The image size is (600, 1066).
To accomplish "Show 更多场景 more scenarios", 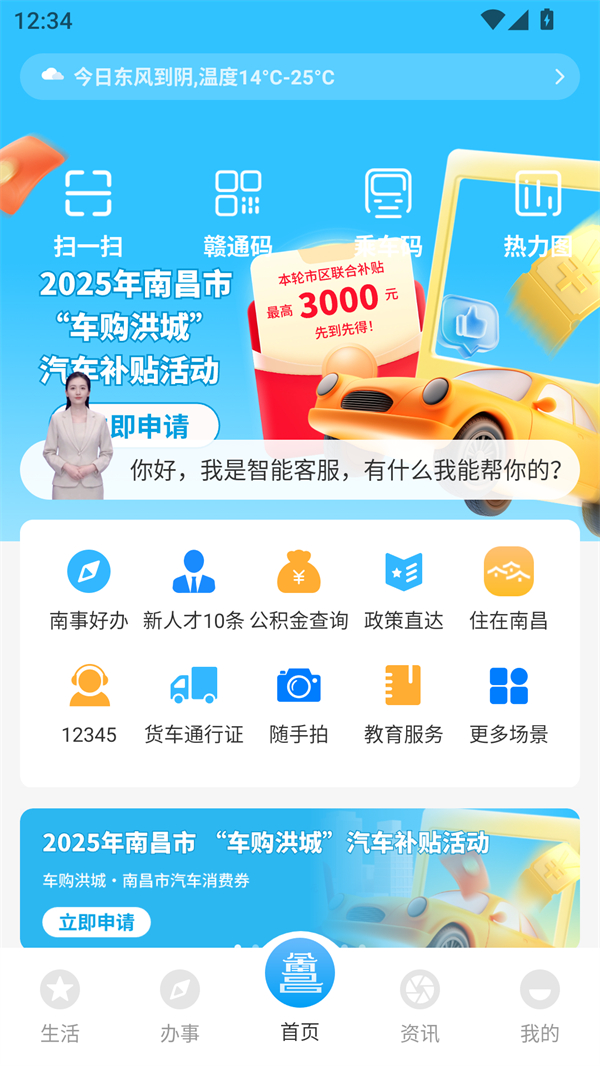I will pyautogui.click(x=509, y=704).
